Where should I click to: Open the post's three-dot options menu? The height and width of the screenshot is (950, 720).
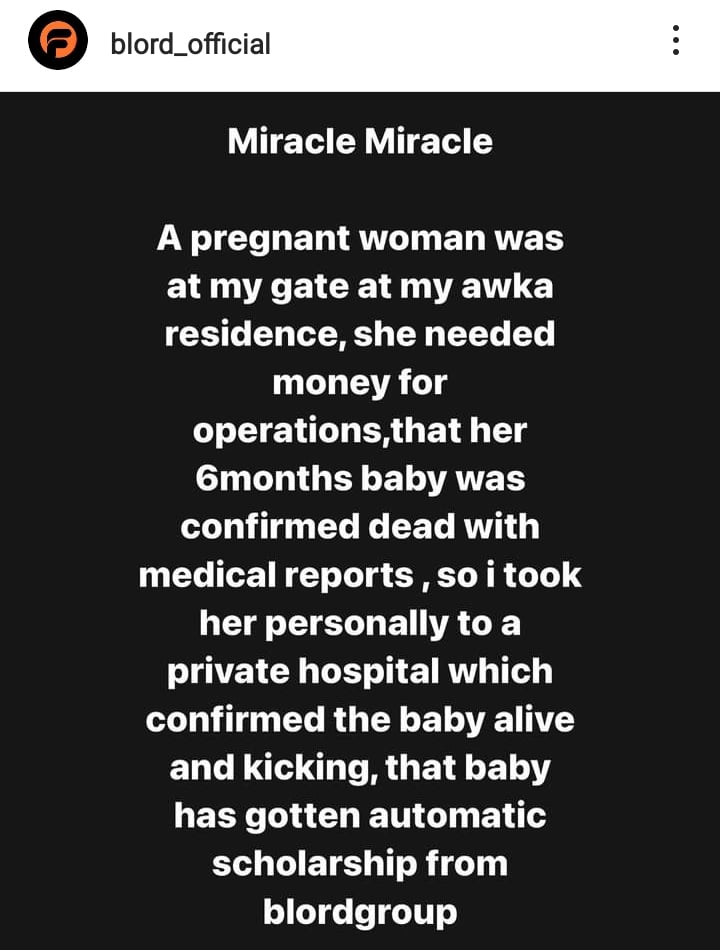(x=676, y=40)
